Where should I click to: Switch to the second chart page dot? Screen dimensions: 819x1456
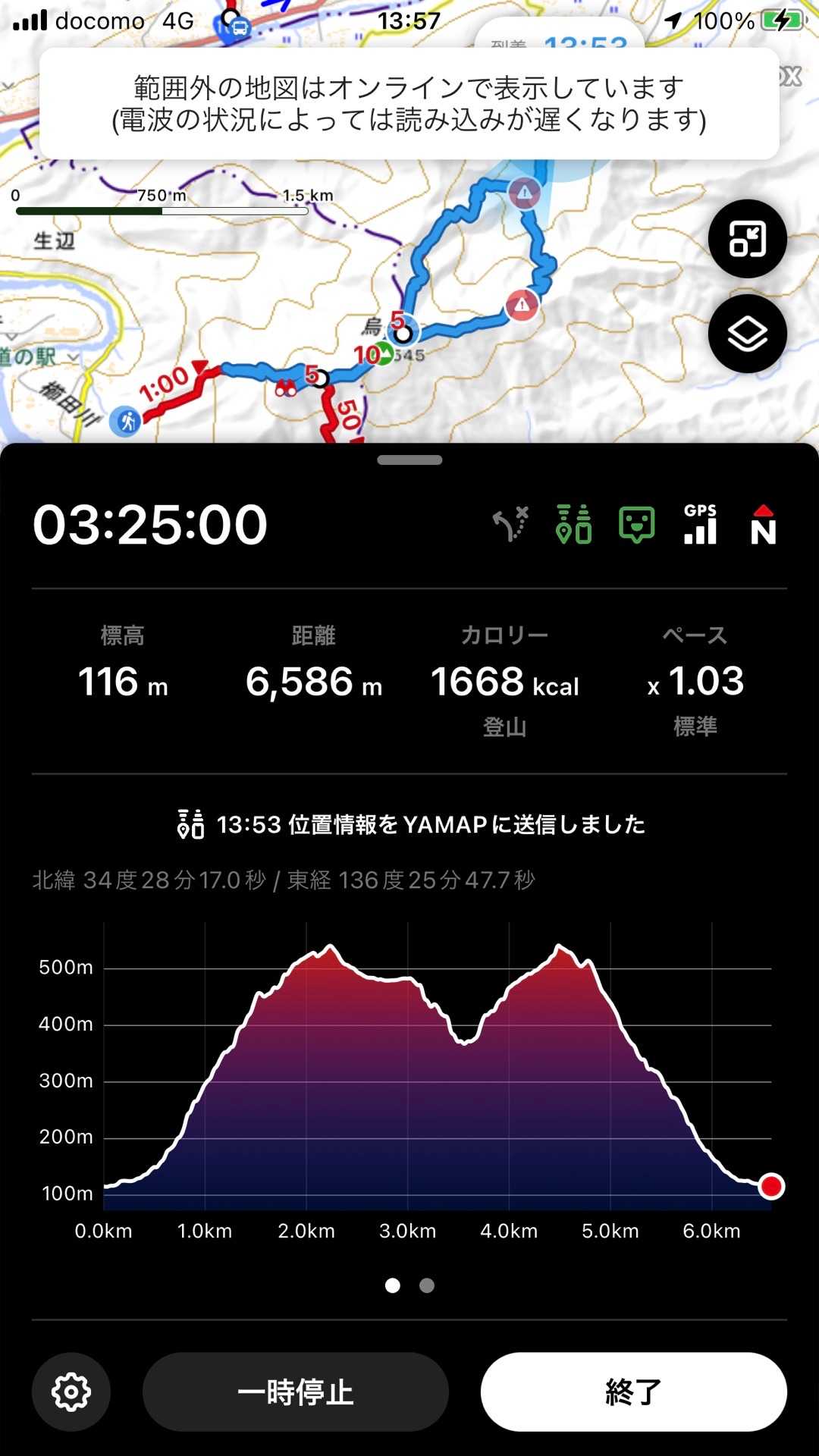point(427,1285)
